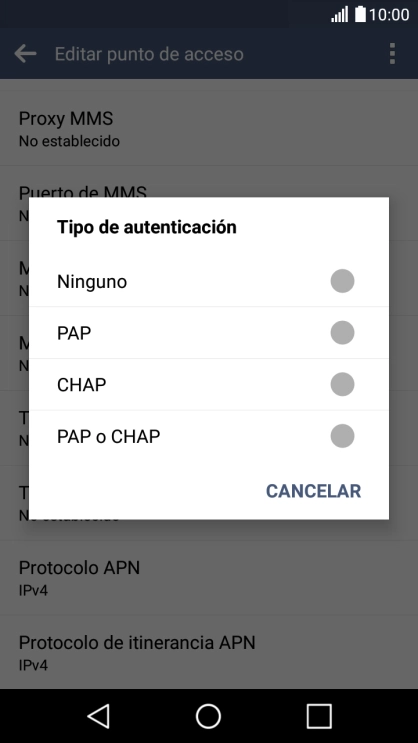Dismiss dialog with Cancelar
This screenshot has height=743, width=418.
click(x=313, y=491)
